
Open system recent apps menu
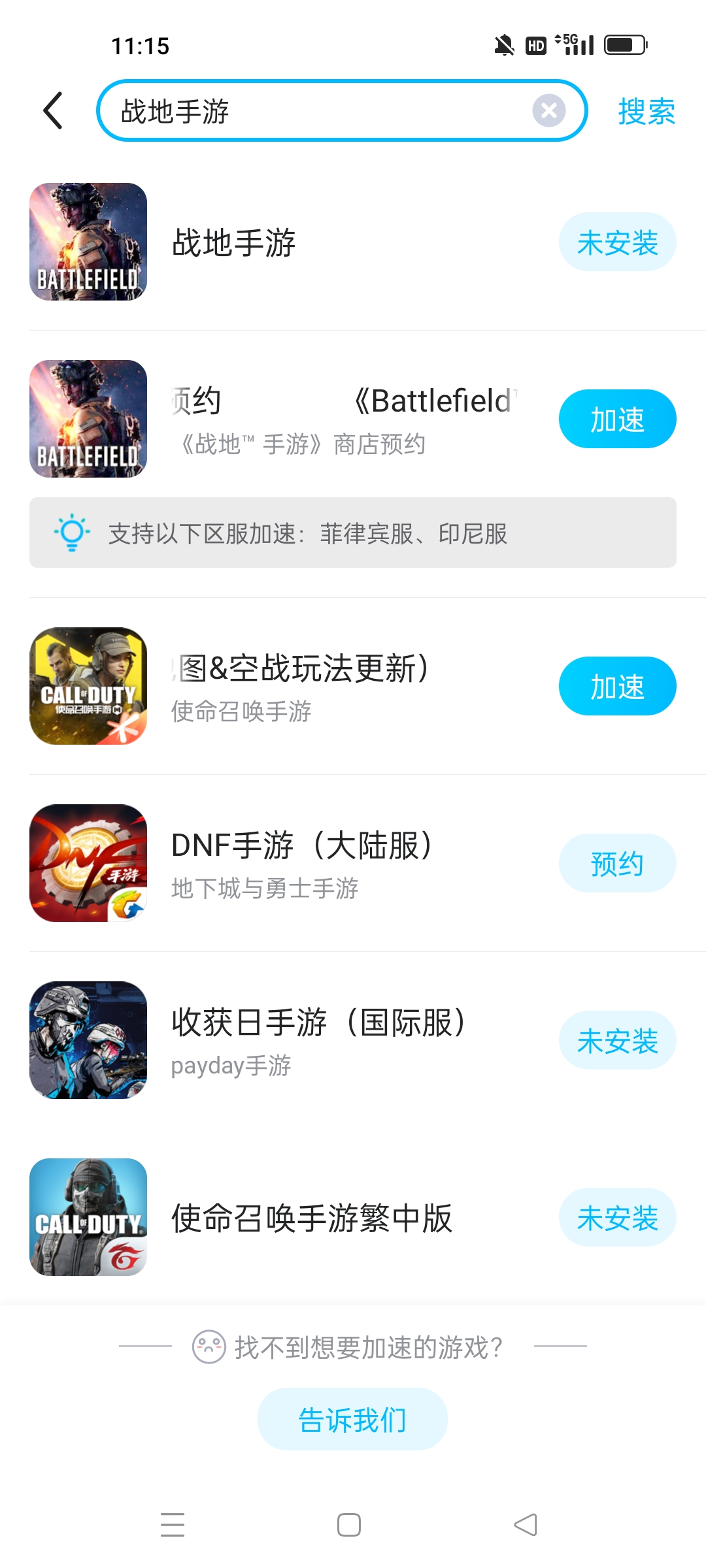(173, 1525)
